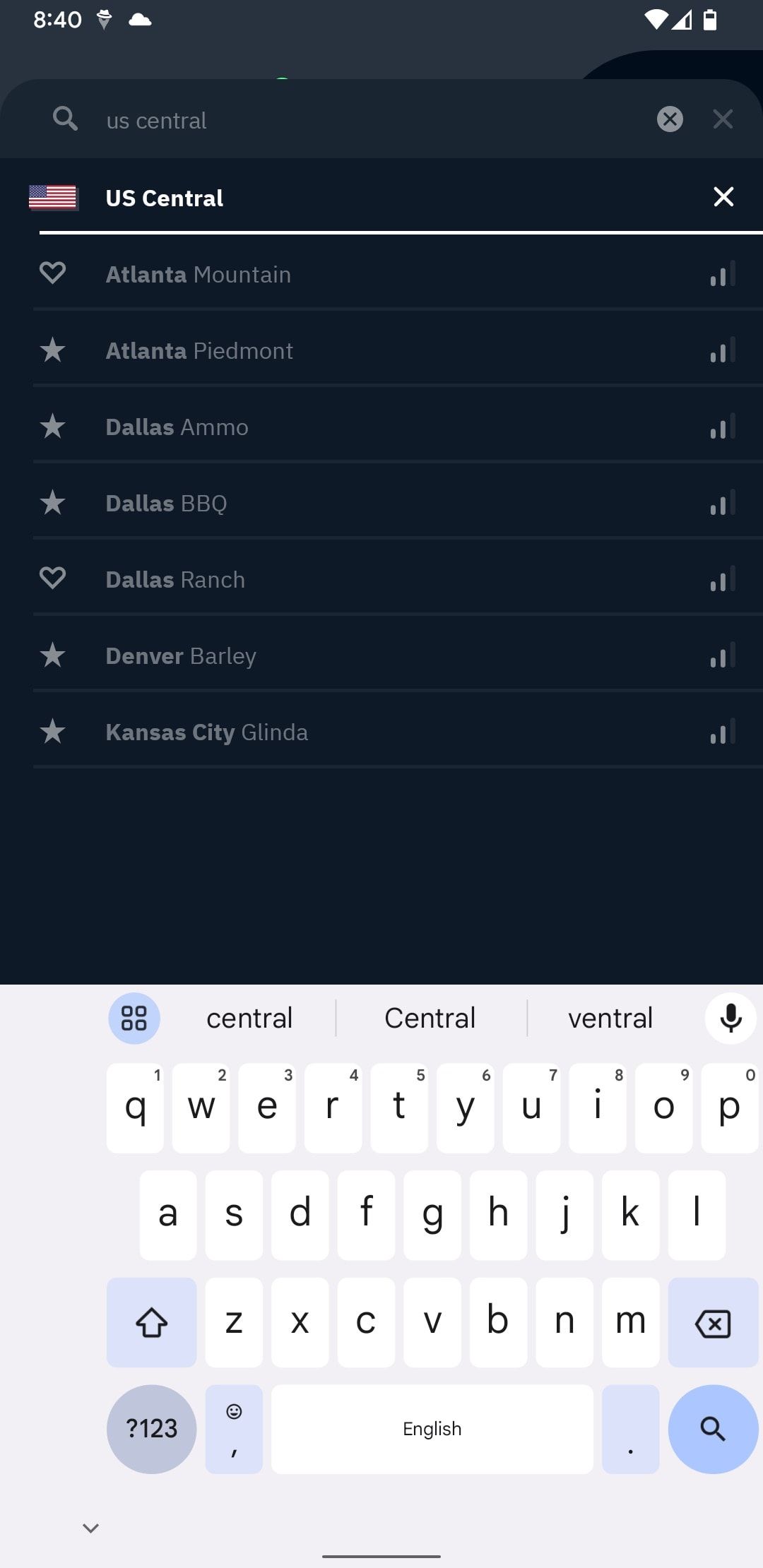Viewport: 763px width, 1568px height.
Task: Select the search magnifier icon
Action: [65, 119]
